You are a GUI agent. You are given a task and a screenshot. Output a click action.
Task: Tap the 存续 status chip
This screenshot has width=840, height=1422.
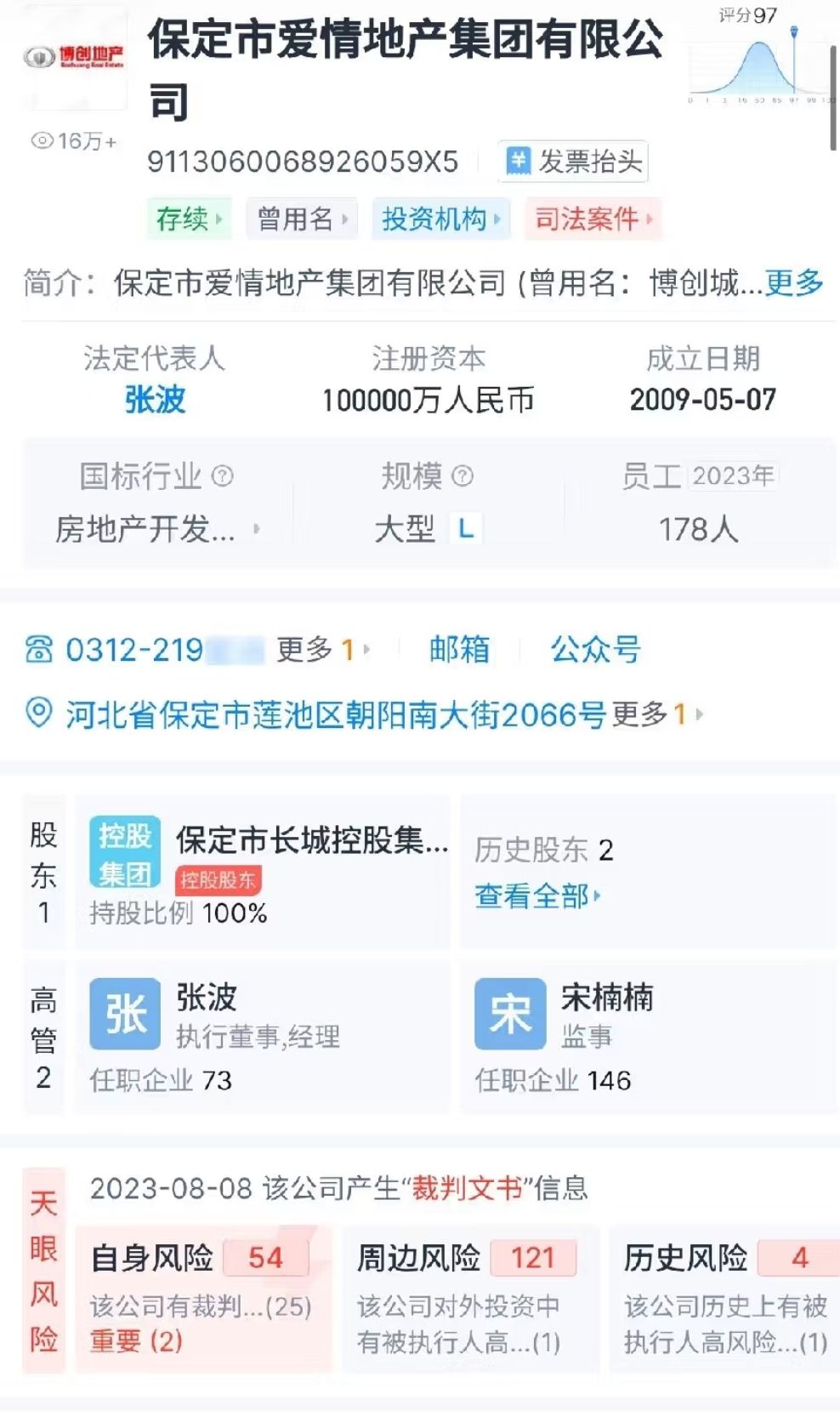pos(188,219)
